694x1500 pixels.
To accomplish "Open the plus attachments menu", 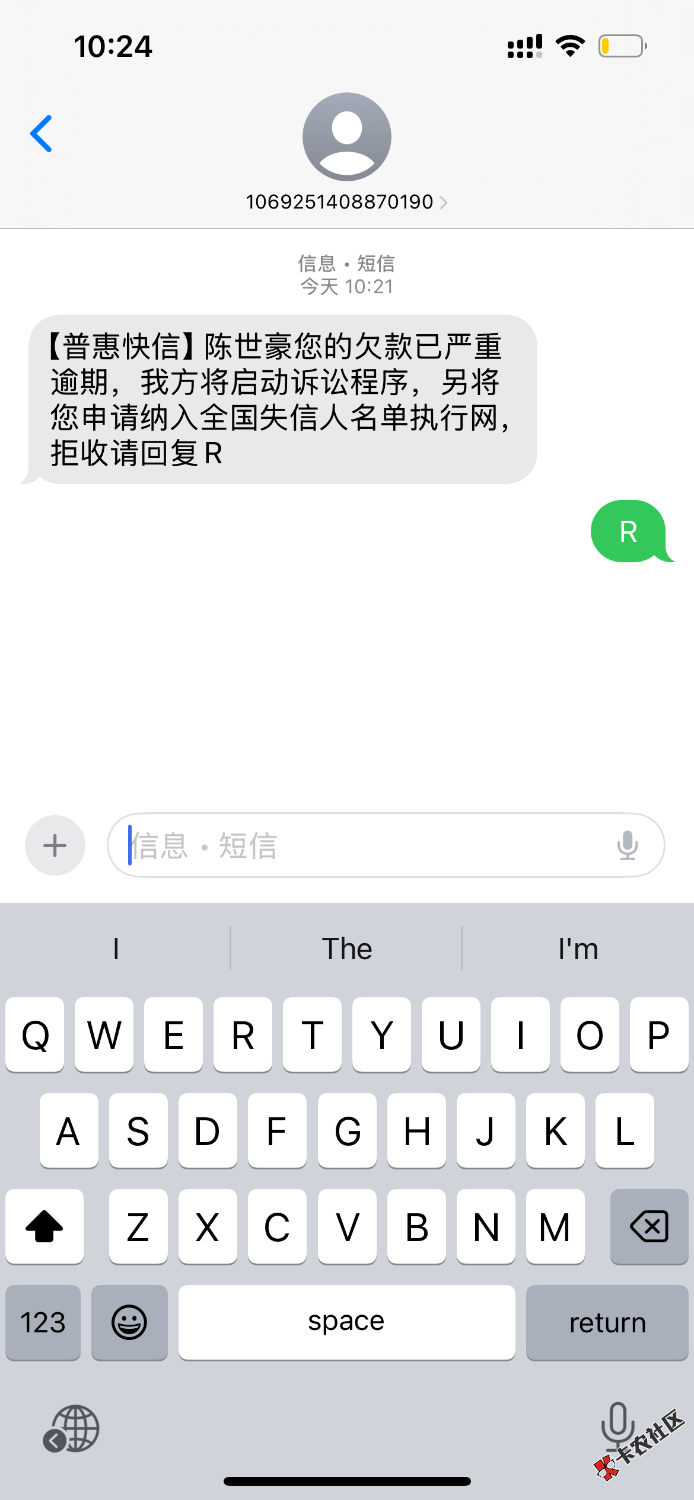I will coord(55,846).
